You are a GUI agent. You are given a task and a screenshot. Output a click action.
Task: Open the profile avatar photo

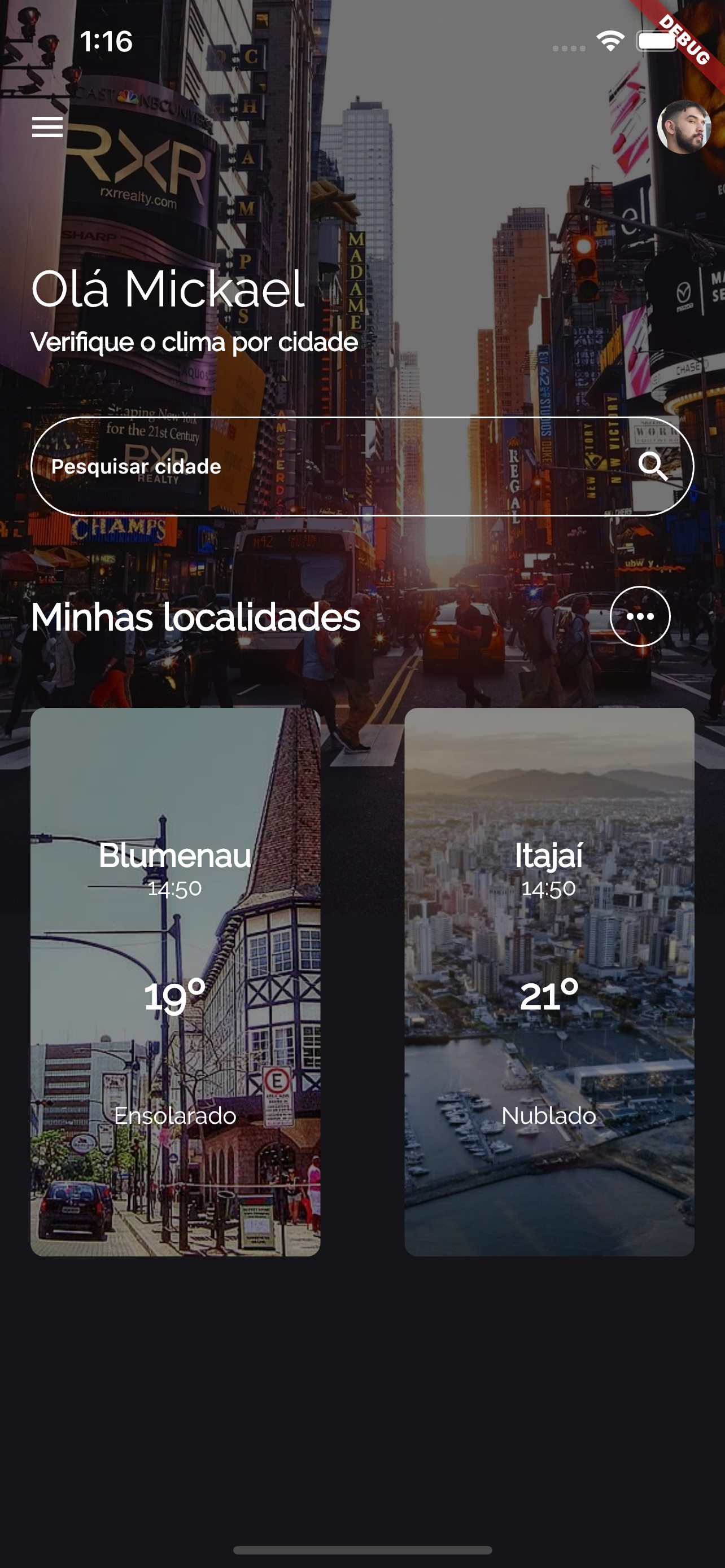[684, 127]
